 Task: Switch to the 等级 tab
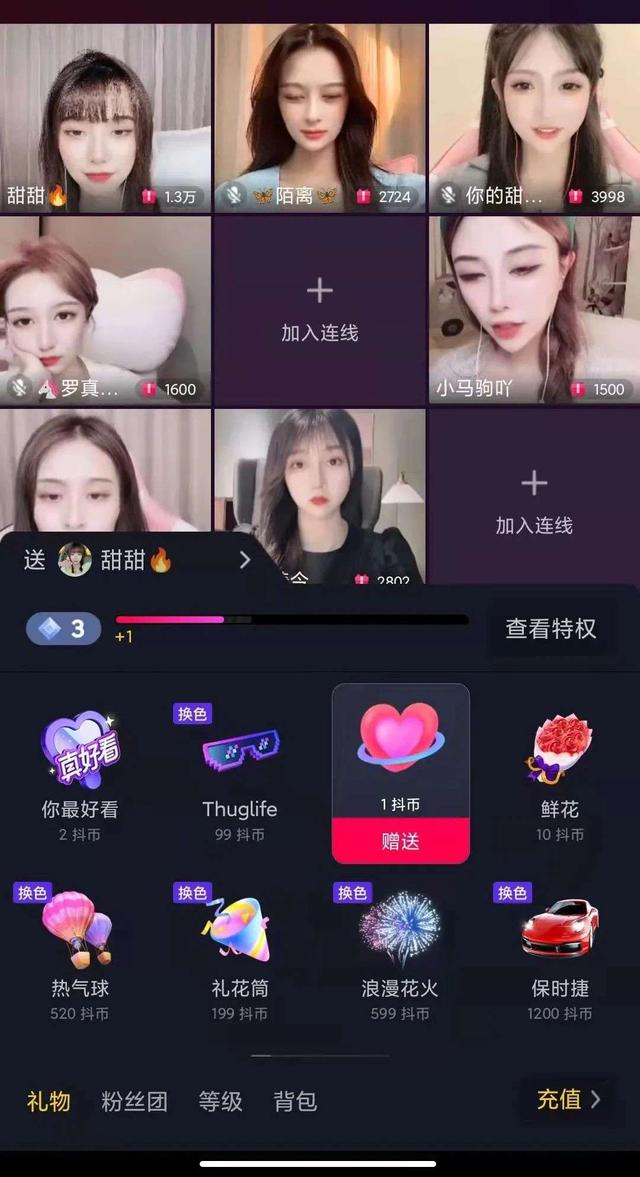pyautogui.click(x=220, y=1102)
